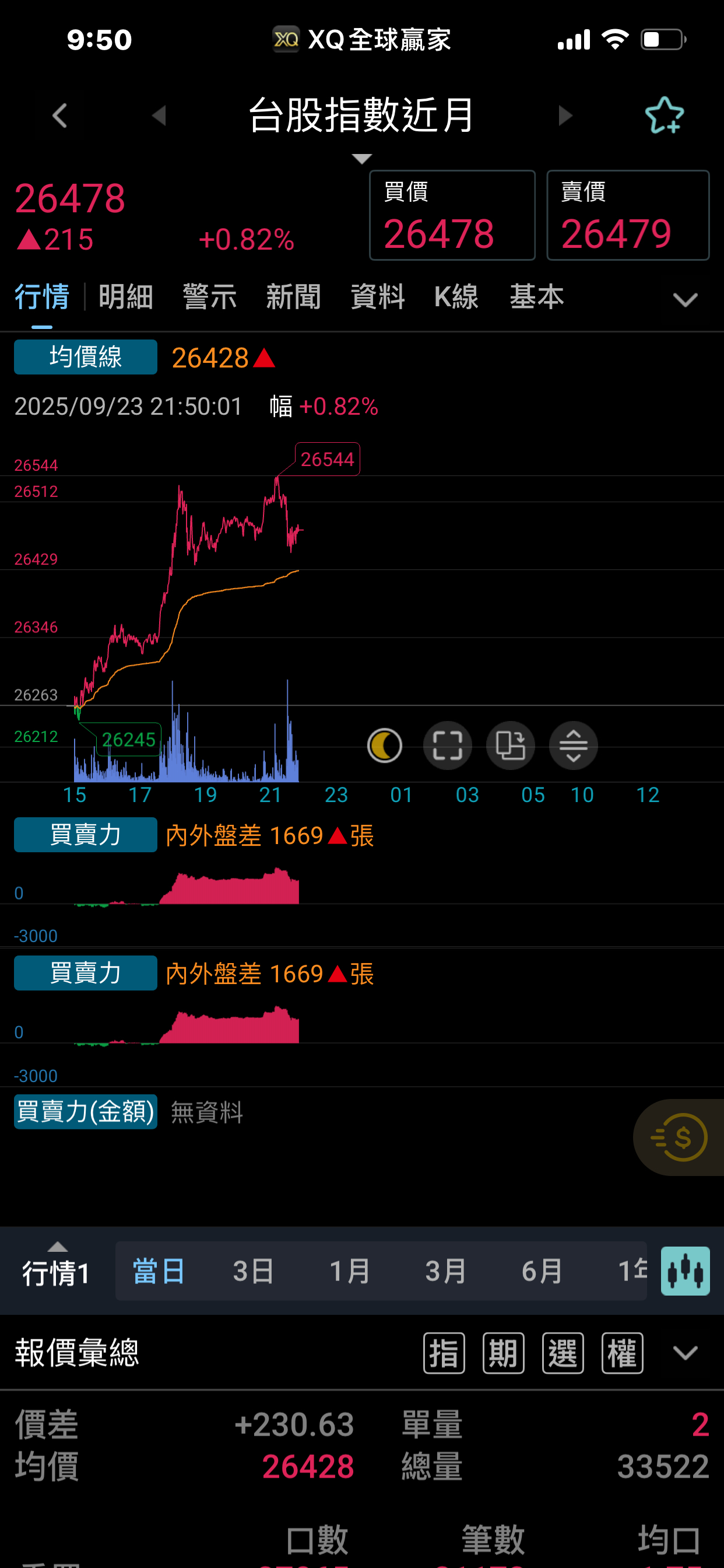This screenshot has width=724, height=1568.
Task: Toggle the night session moon icon
Action: point(385,745)
